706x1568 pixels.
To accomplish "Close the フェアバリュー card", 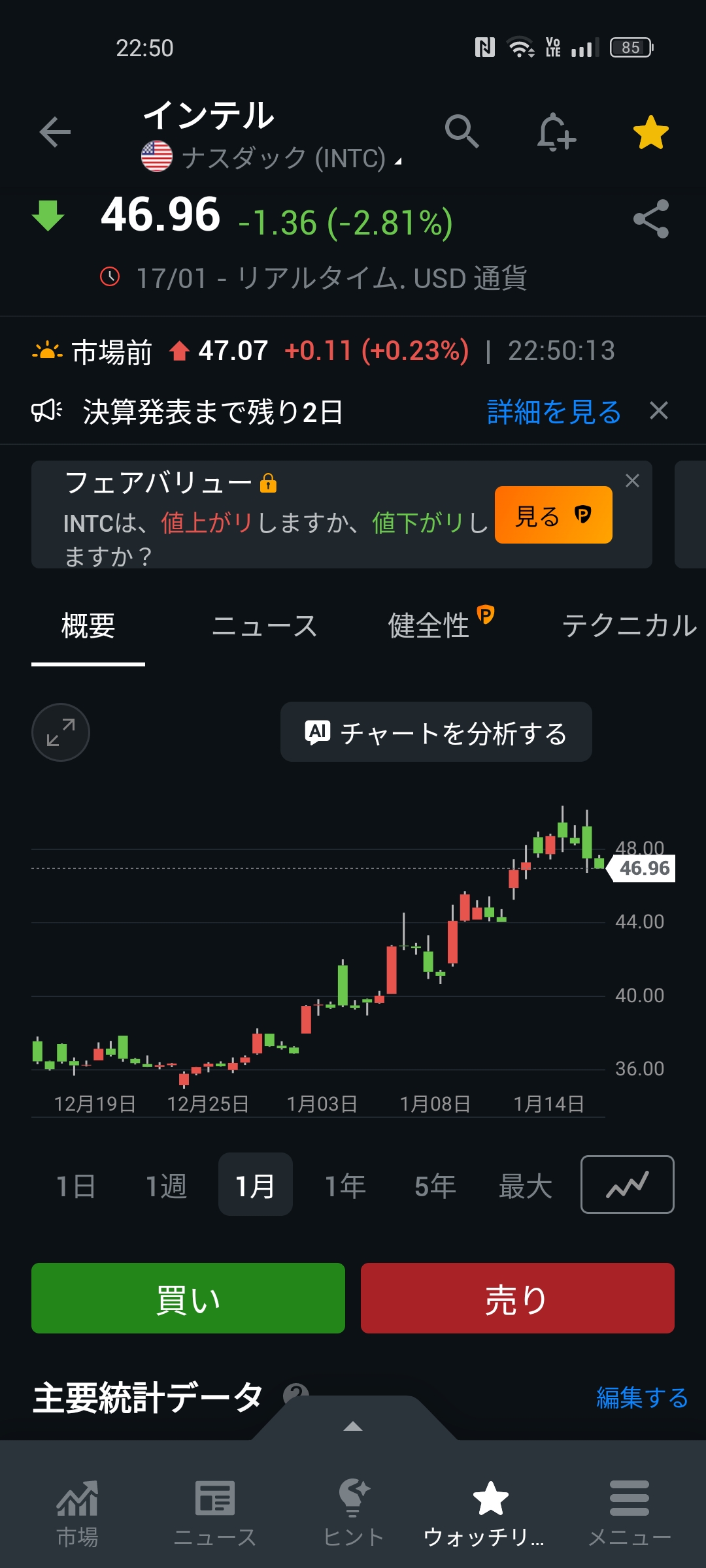I will (632, 481).
